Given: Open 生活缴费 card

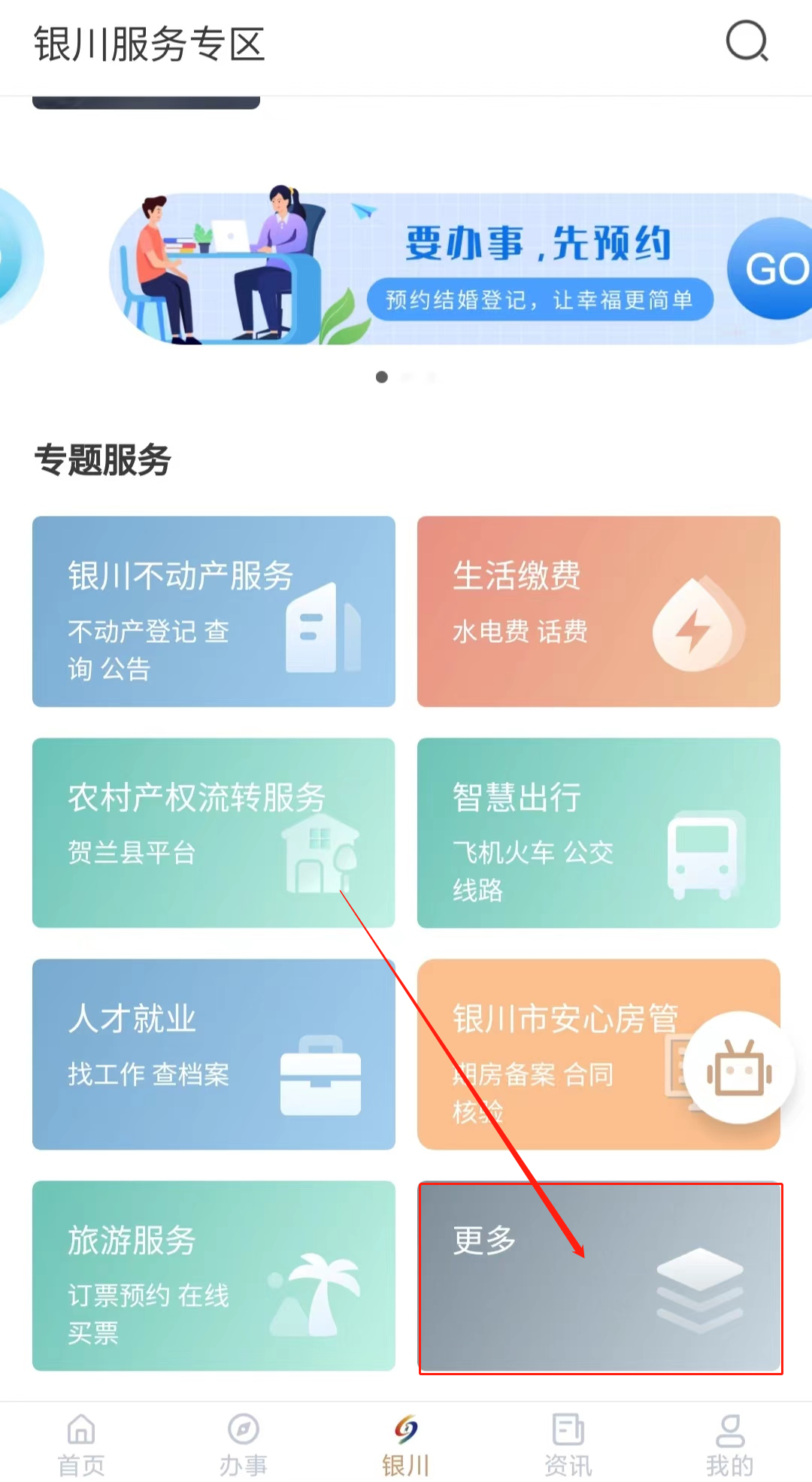Looking at the screenshot, I should pyautogui.click(x=598, y=611).
